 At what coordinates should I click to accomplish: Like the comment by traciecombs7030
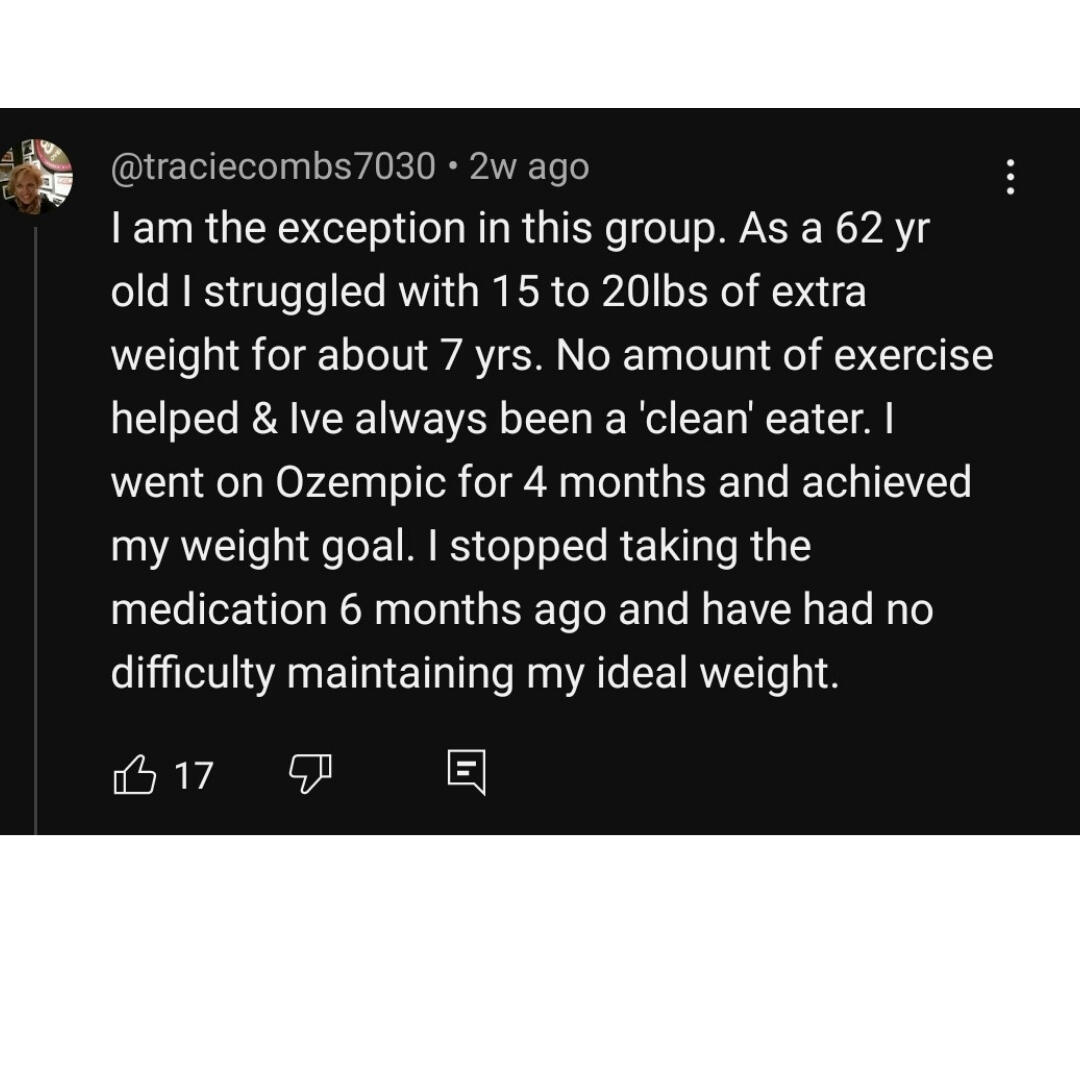tap(135, 774)
